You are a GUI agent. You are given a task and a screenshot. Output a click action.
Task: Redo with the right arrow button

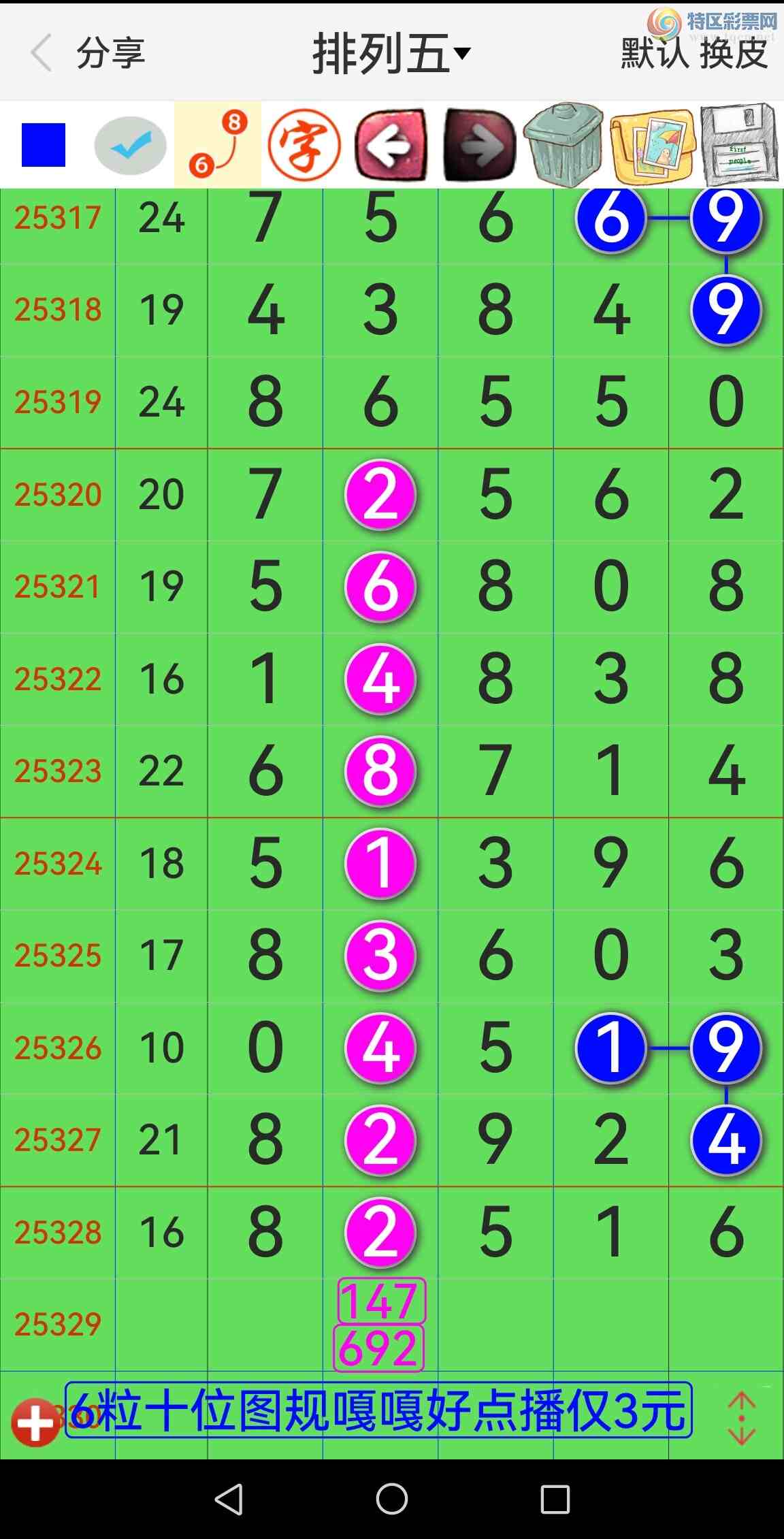(x=479, y=145)
